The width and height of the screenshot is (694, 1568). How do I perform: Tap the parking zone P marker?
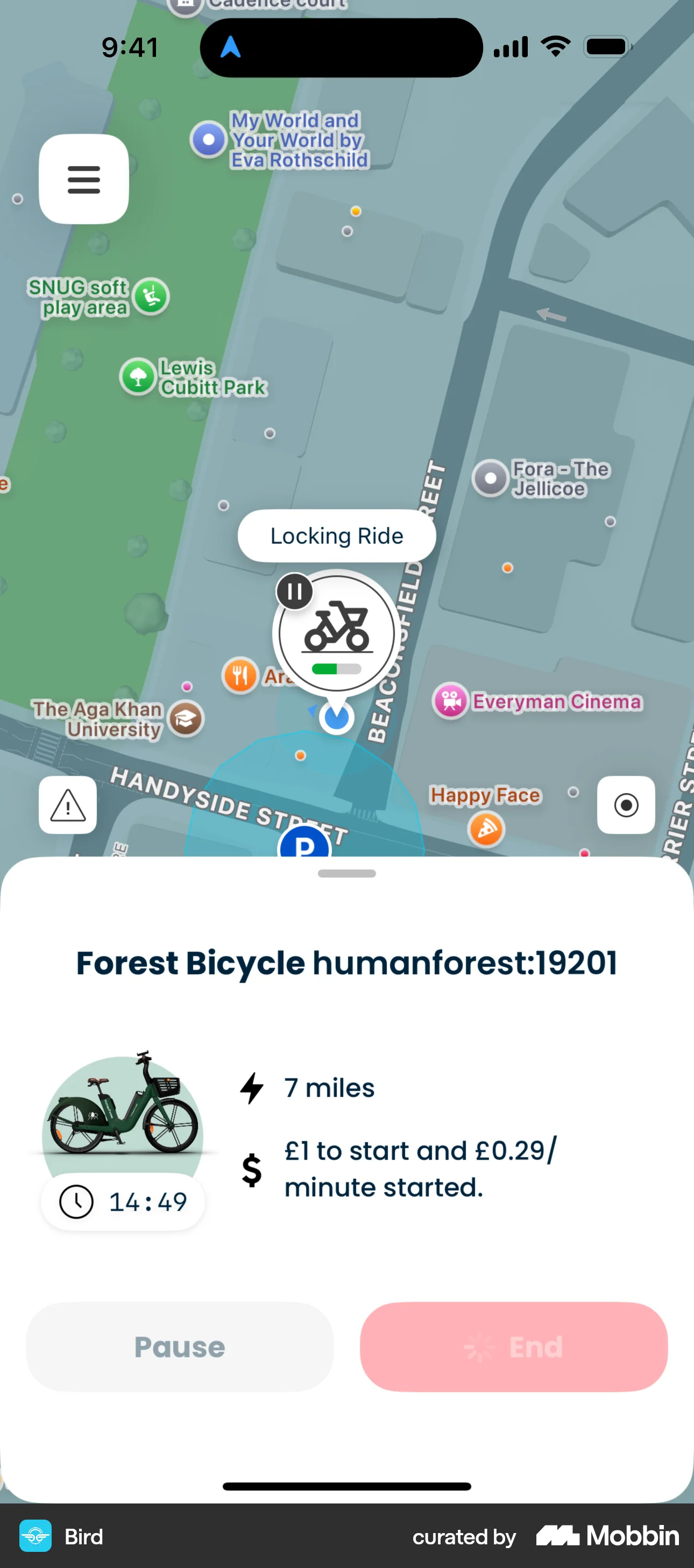click(x=304, y=843)
